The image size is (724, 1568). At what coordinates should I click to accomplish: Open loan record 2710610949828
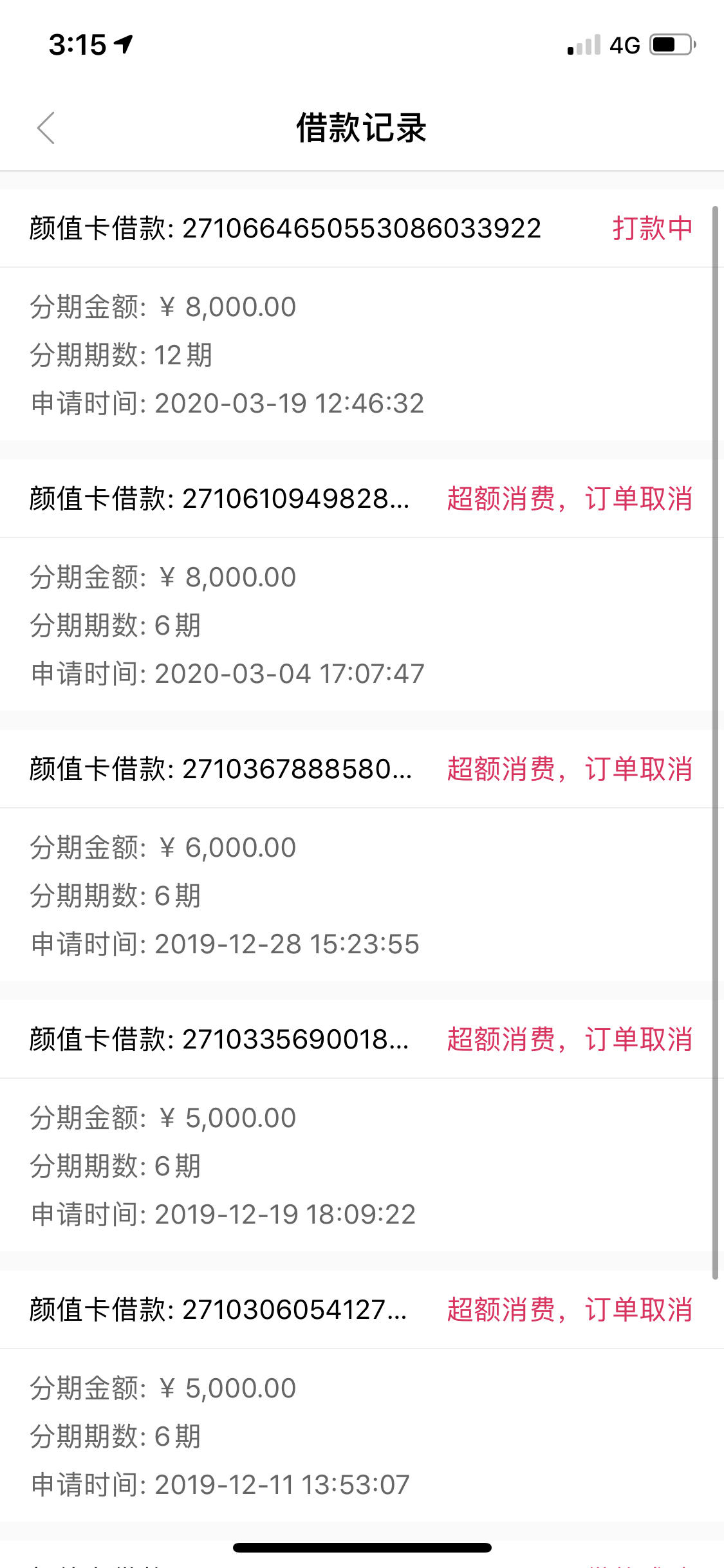[x=362, y=585]
